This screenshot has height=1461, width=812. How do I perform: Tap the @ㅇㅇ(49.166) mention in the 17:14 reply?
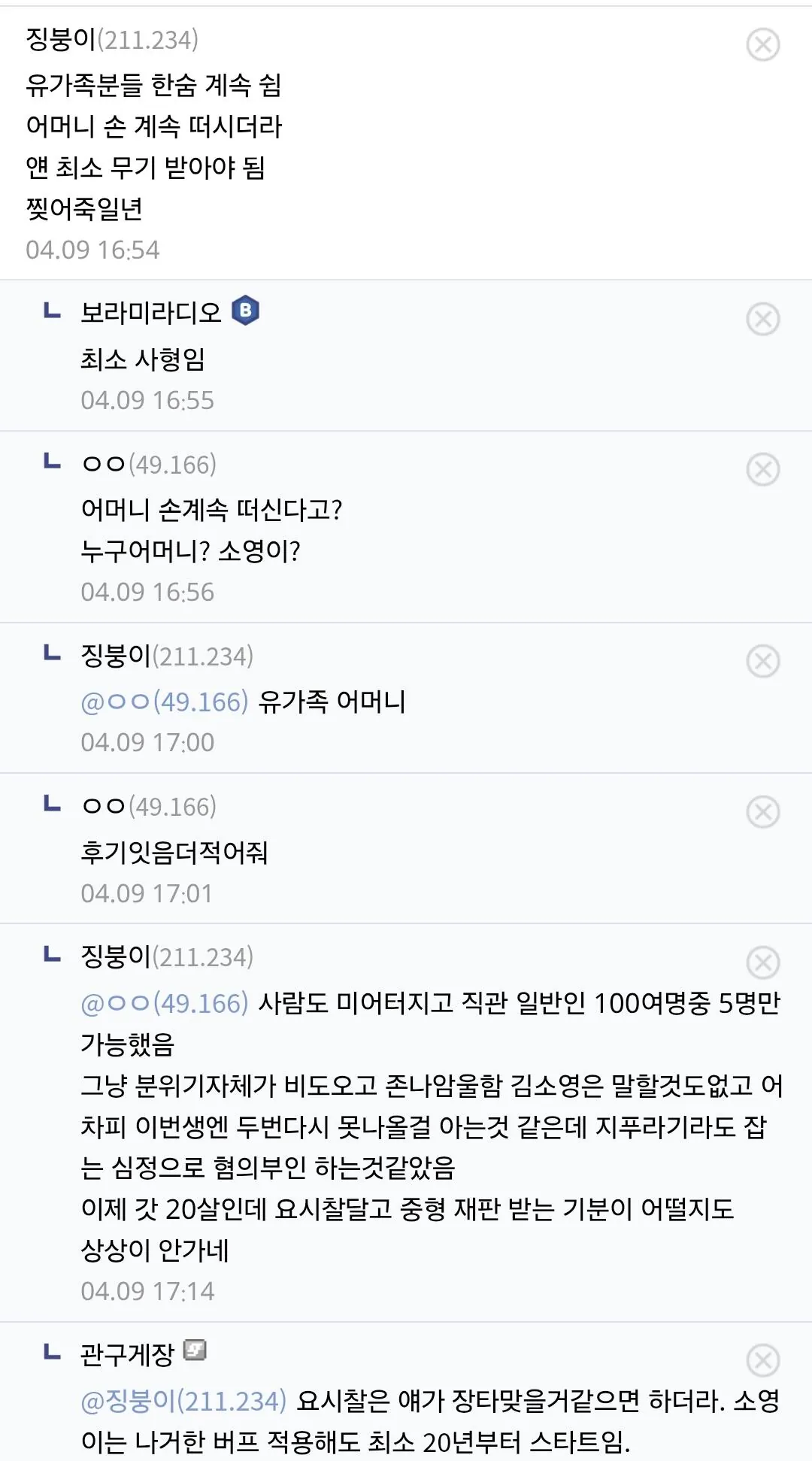point(164,1003)
